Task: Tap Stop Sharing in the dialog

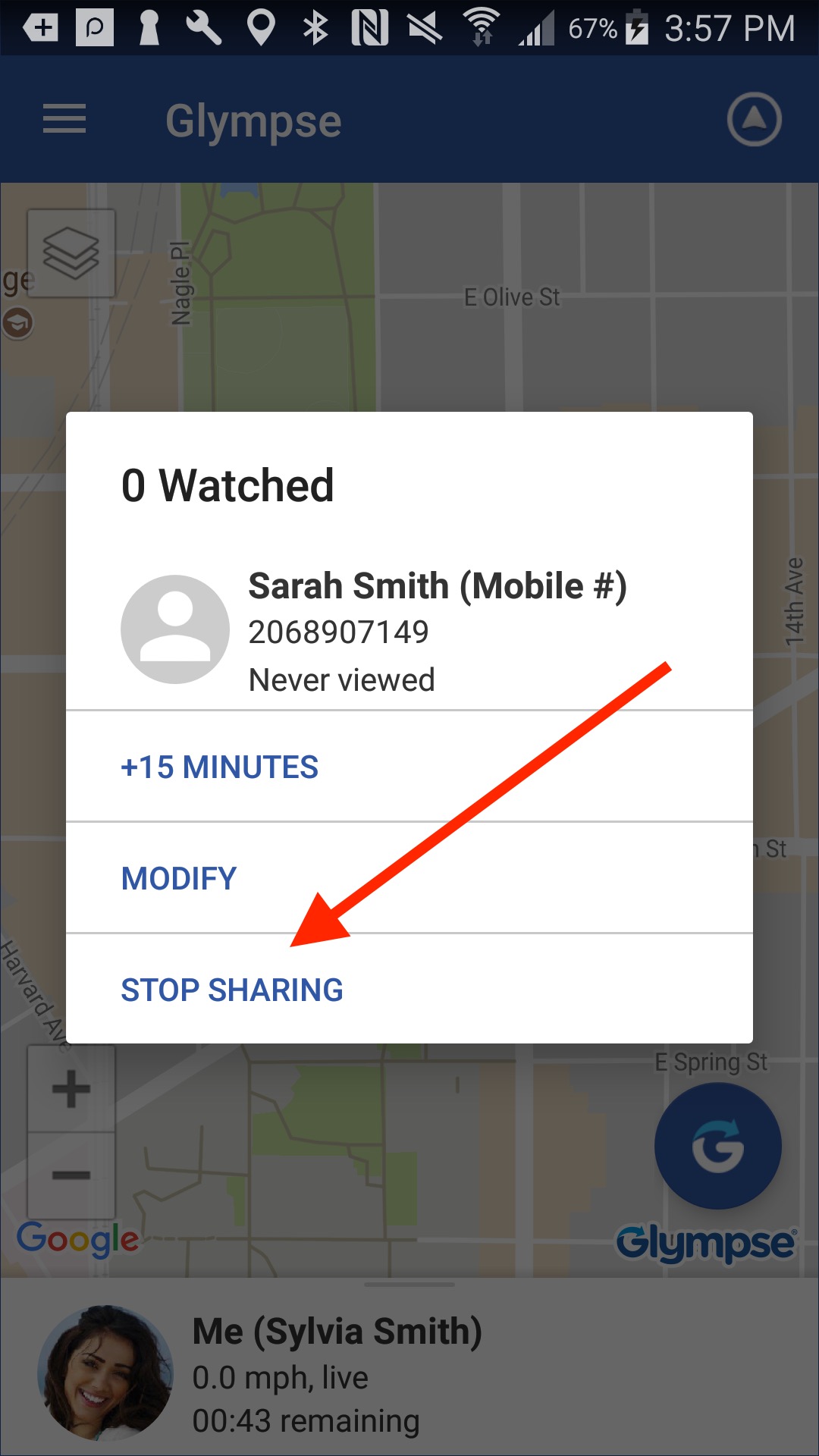Action: pyautogui.click(x=232, y=990)
